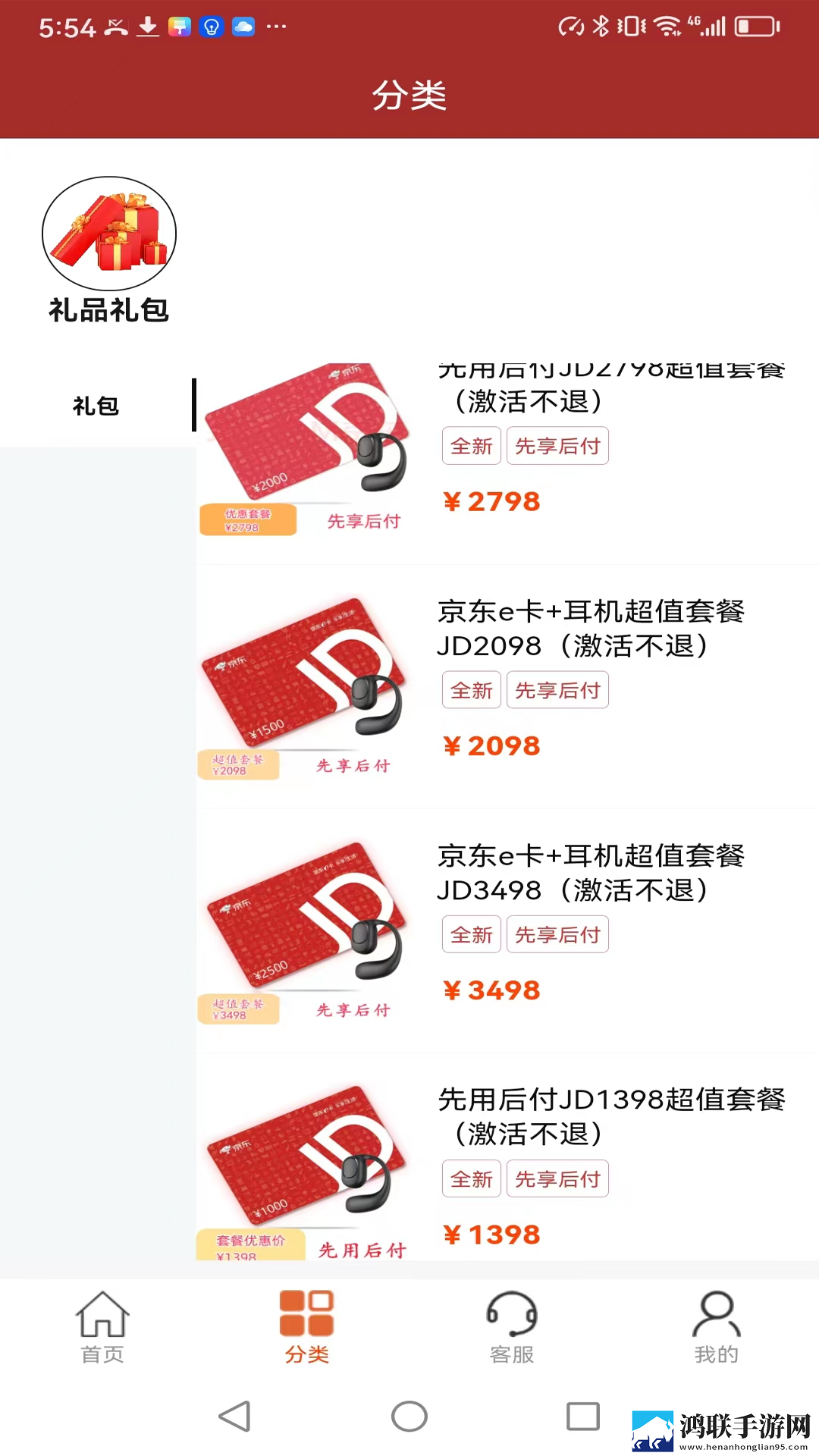Tap the system home button

pyautogui.click(x=409, y=1416)
